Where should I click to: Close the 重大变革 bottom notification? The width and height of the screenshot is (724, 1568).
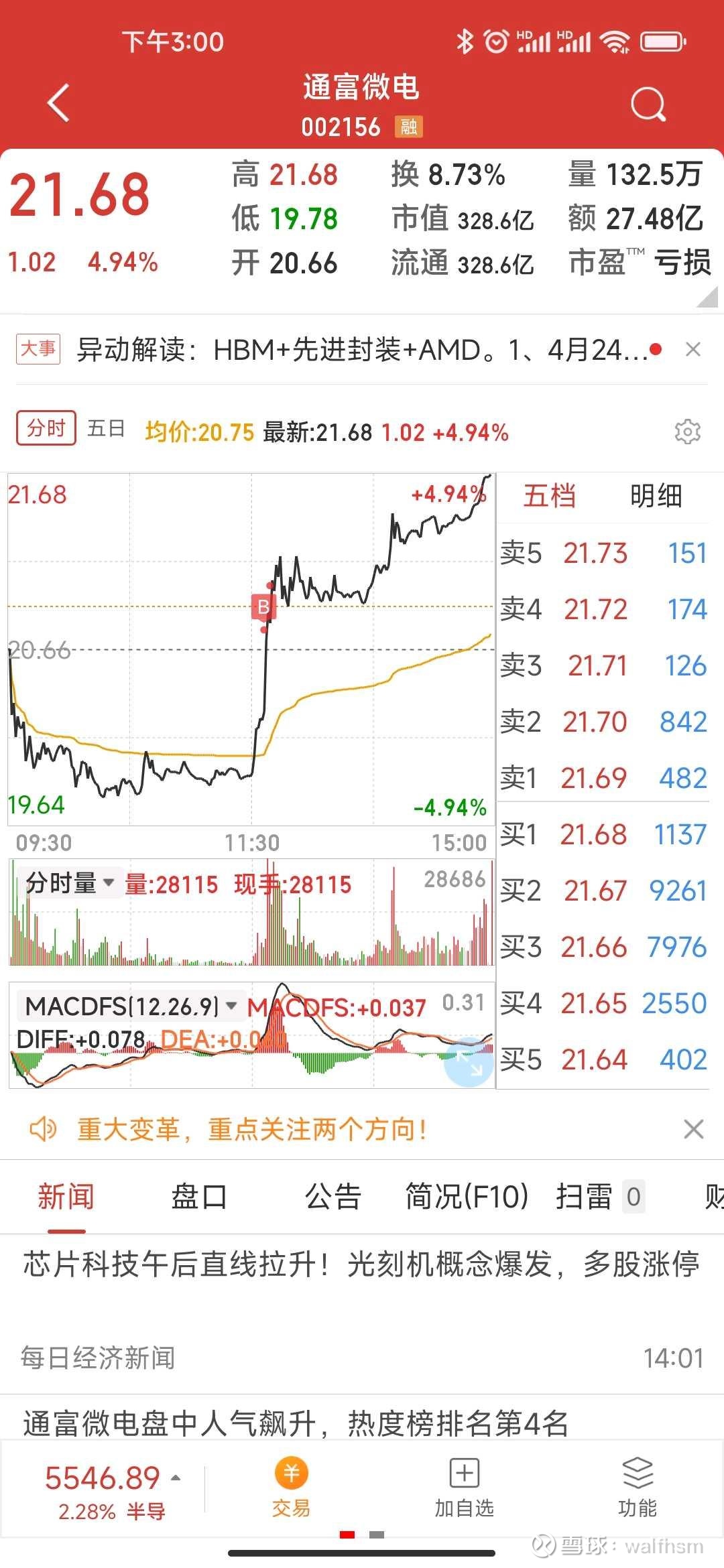tap(694, 1129)
